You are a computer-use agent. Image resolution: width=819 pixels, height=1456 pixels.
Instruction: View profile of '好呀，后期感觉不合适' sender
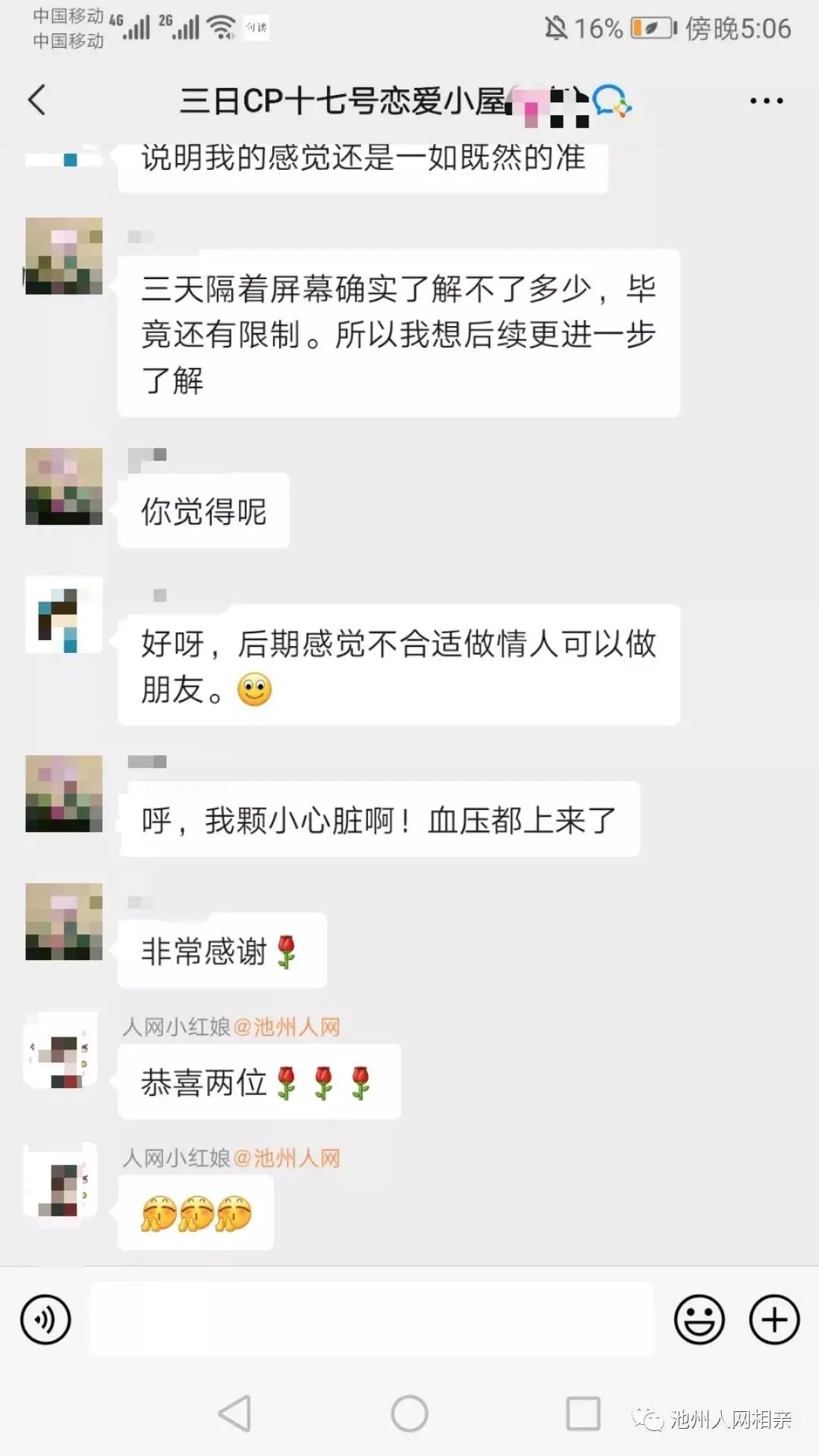tap(64, 615)
